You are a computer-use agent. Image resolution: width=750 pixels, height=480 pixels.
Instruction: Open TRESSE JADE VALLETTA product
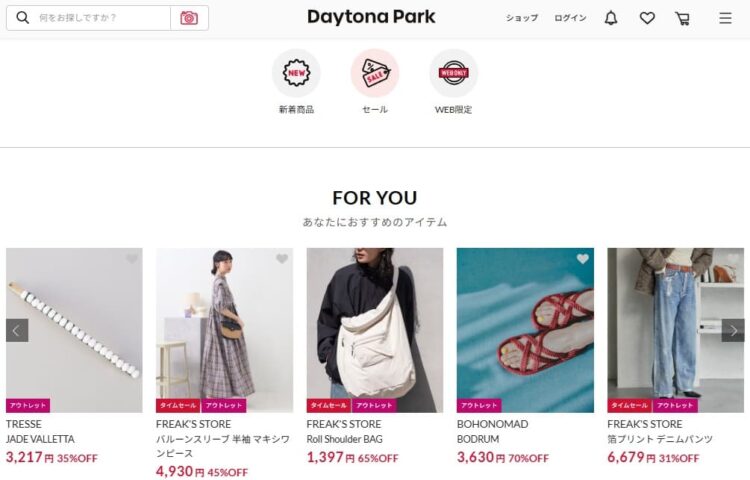pos(74,330)
